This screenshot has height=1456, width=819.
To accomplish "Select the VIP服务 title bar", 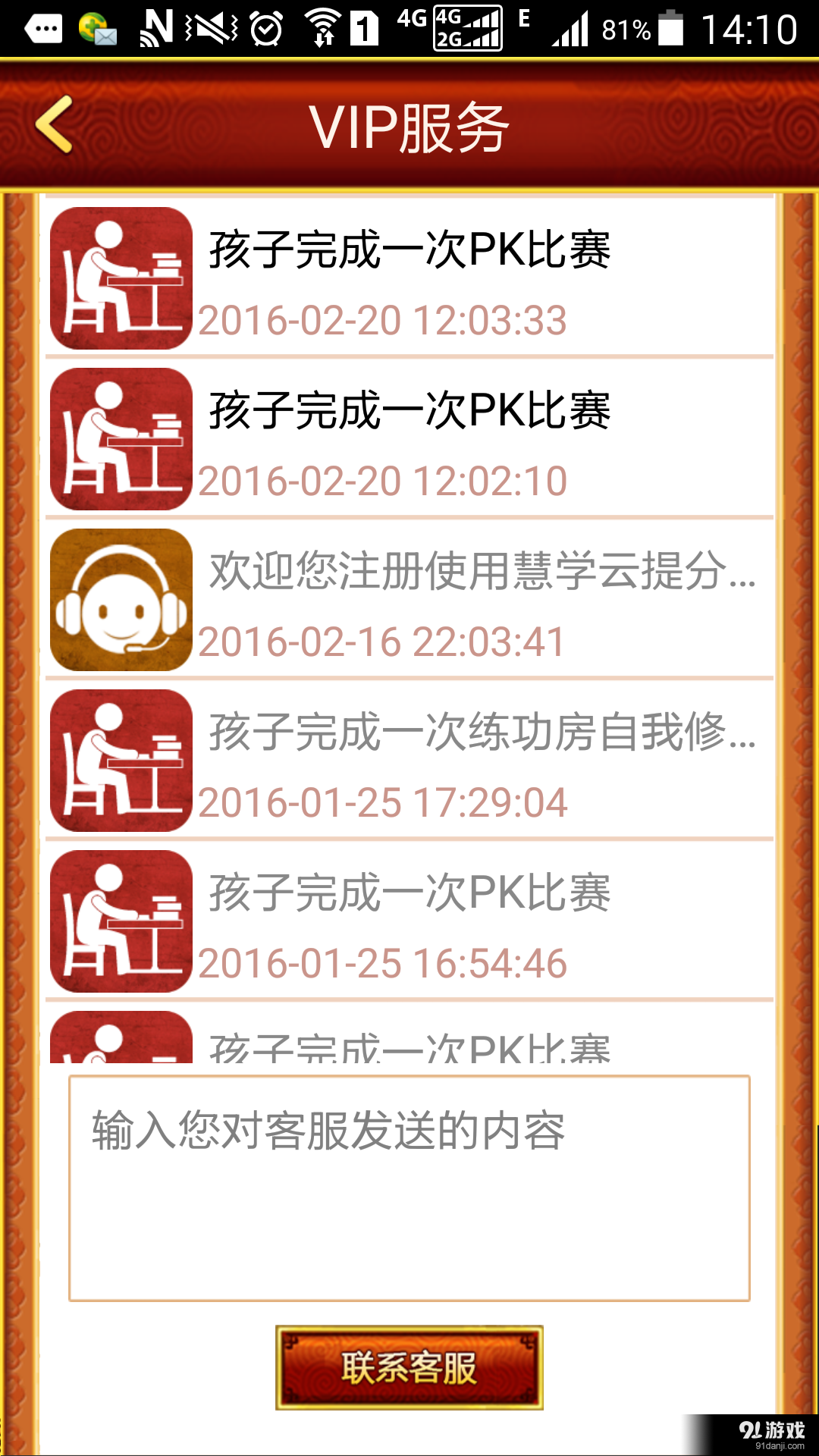I will coord(409,125).
